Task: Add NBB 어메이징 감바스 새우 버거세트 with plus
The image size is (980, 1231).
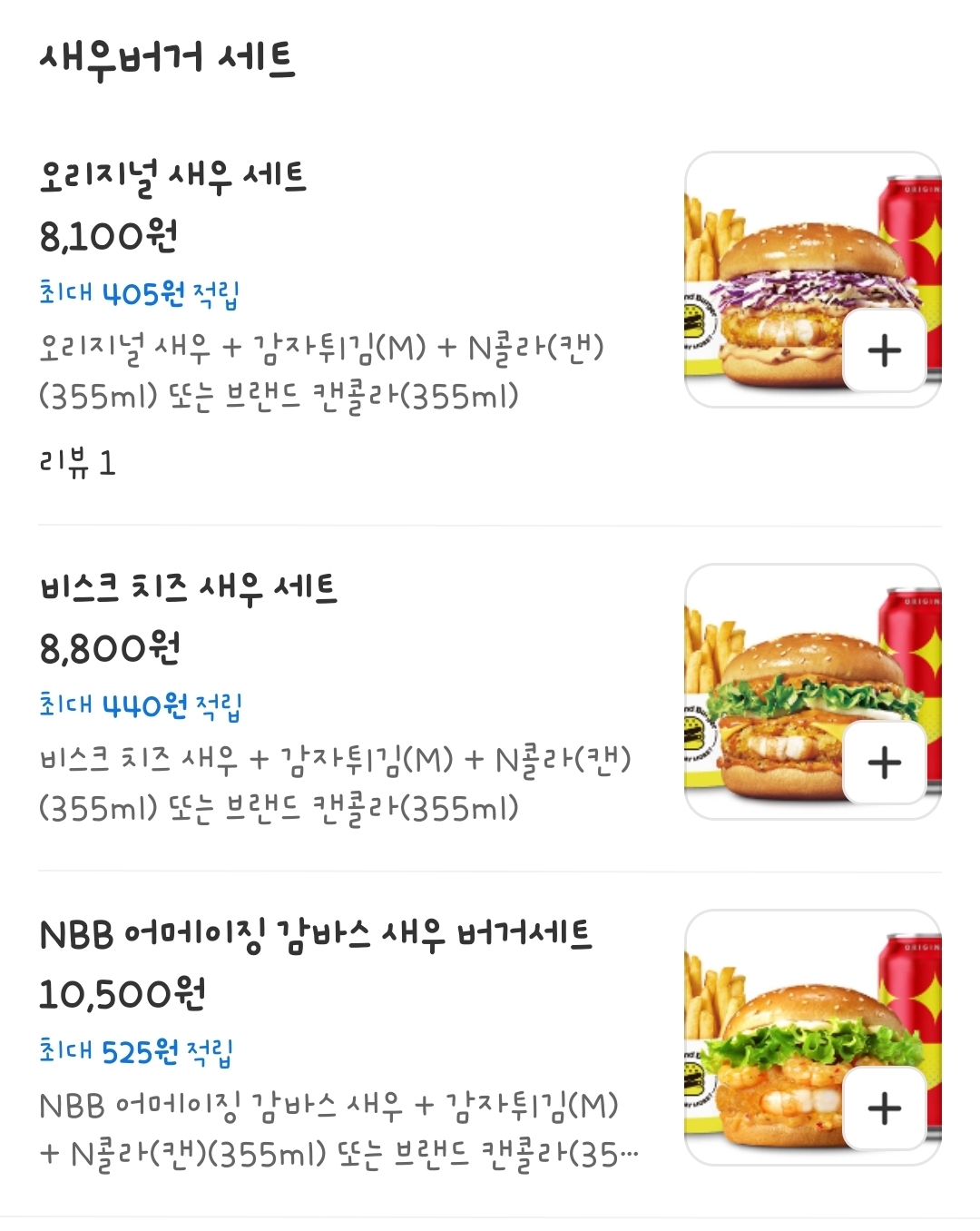Action: (885, 1108)
